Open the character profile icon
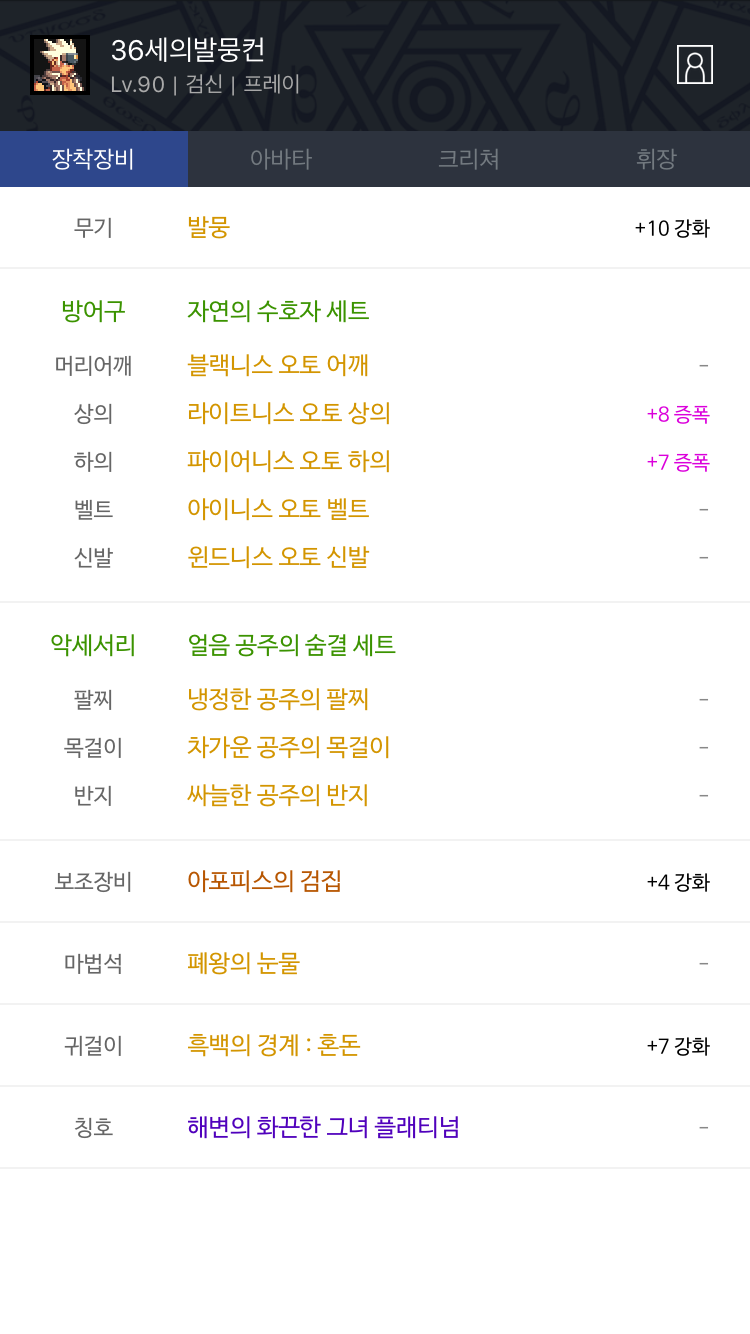Image resolution: width=750 pixels, height=1334 pixels. point(694,65)
